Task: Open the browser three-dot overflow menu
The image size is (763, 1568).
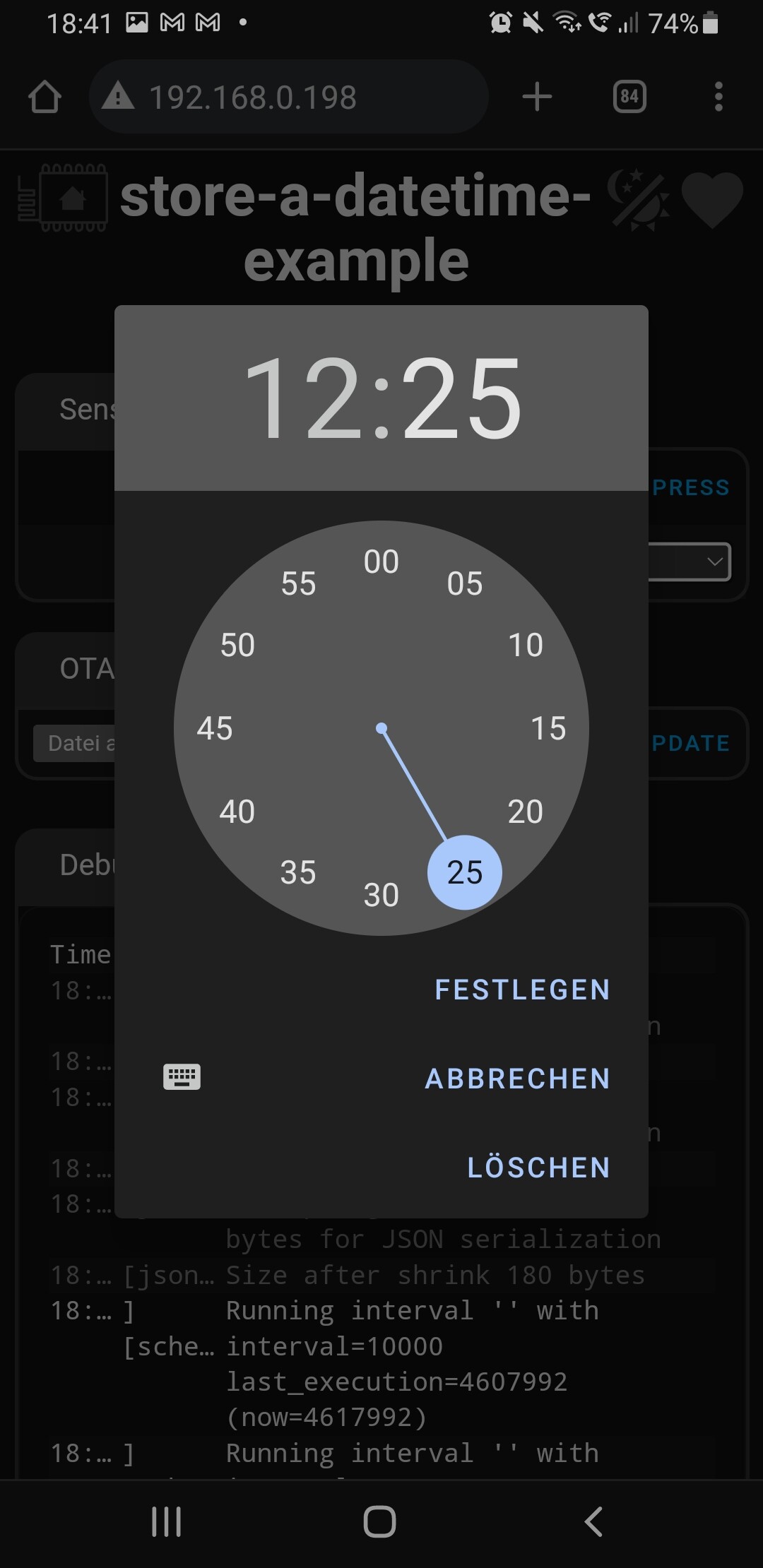Action: [x=718, y=97]
